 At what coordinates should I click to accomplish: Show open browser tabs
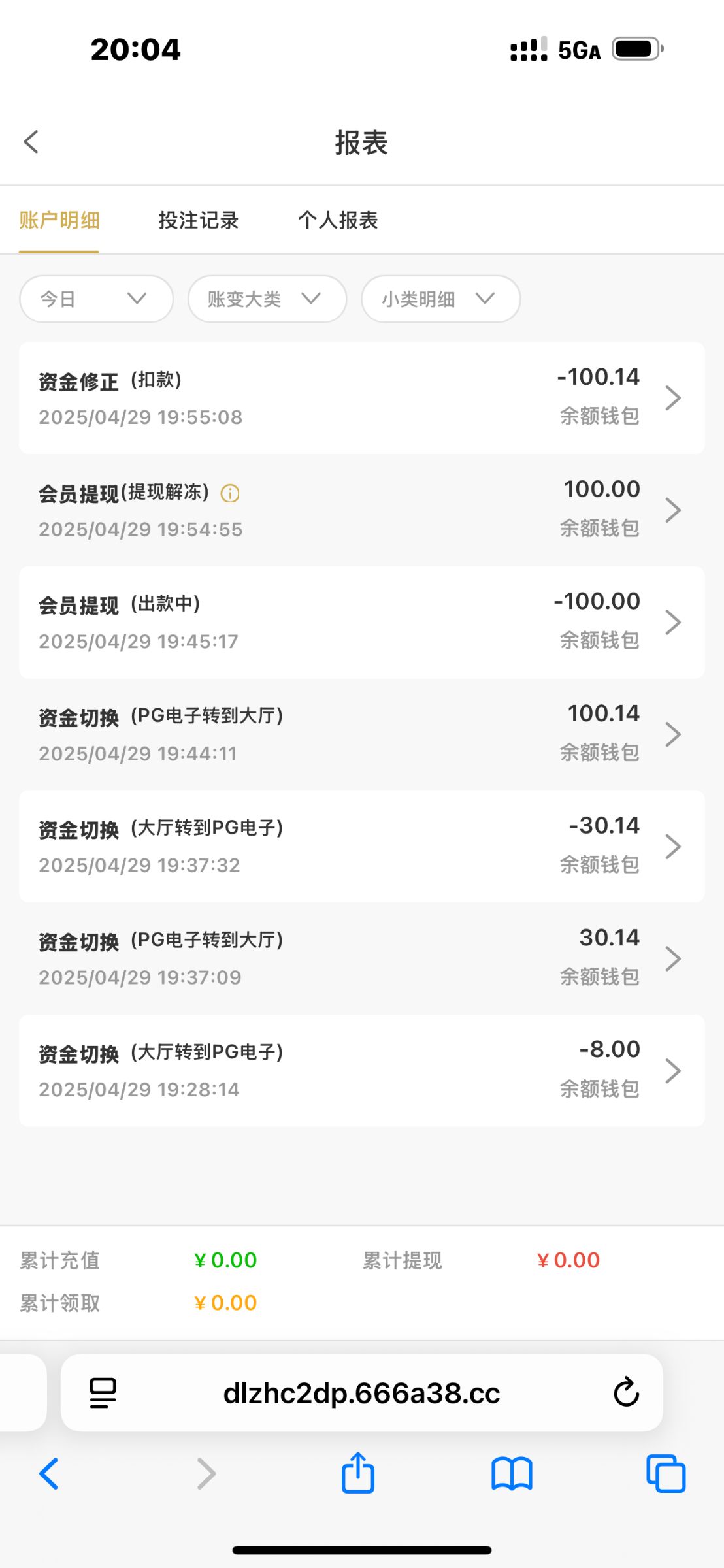(665, 1474)
